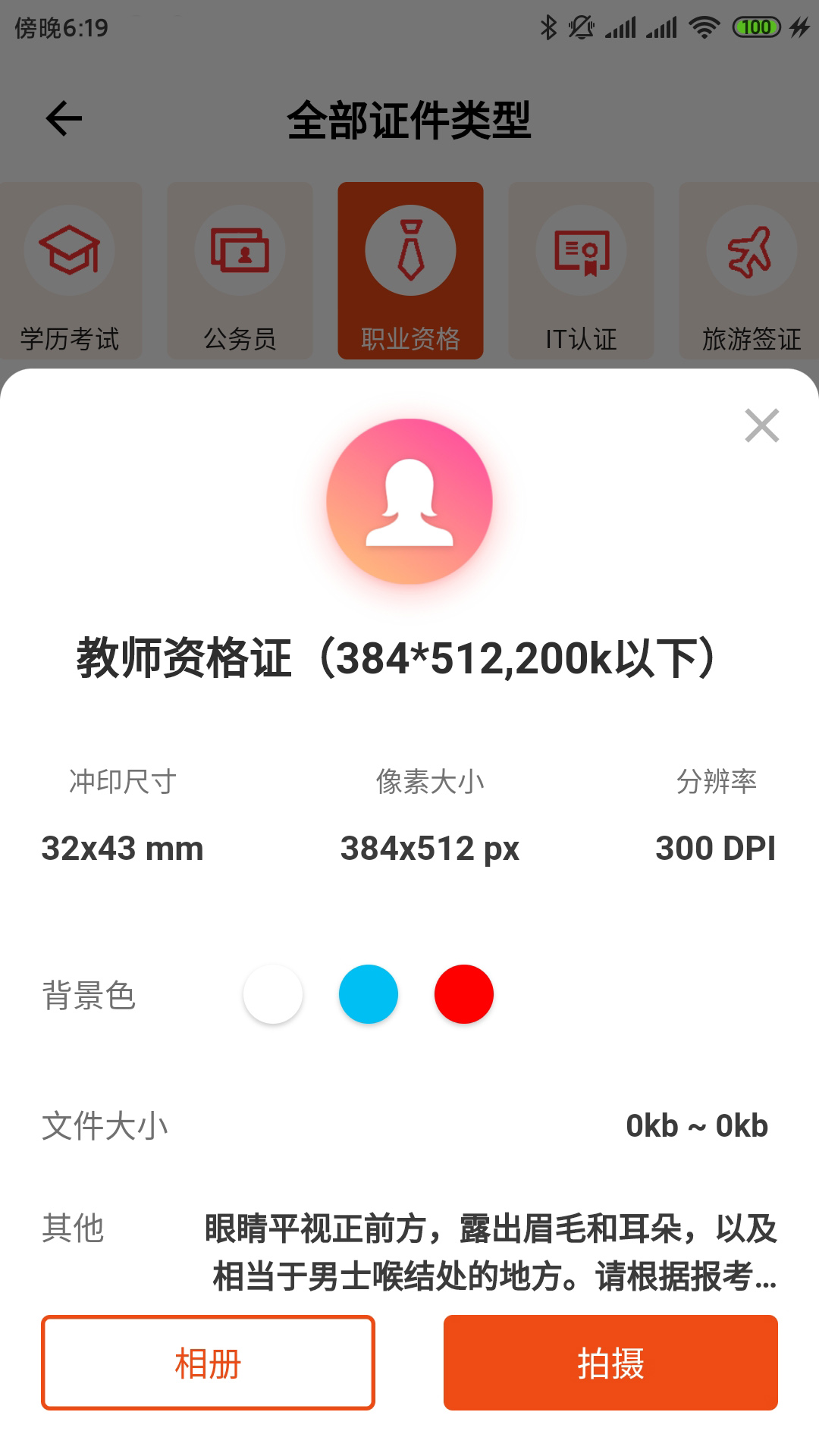Select the 旅游签证 airplane icon
Image resolution: width=819 pixels, height=1456 pixels.
(x=750, y=252)
